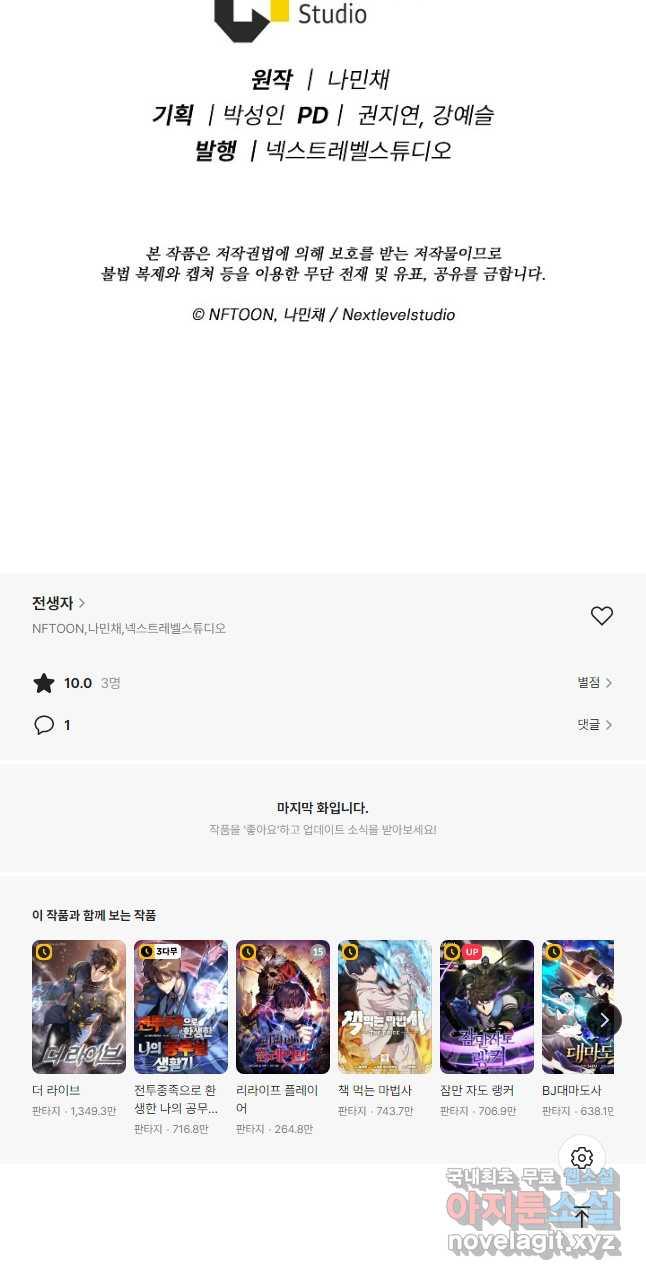
Task: Like this series with the heart icon
Action: click(601, 616)
